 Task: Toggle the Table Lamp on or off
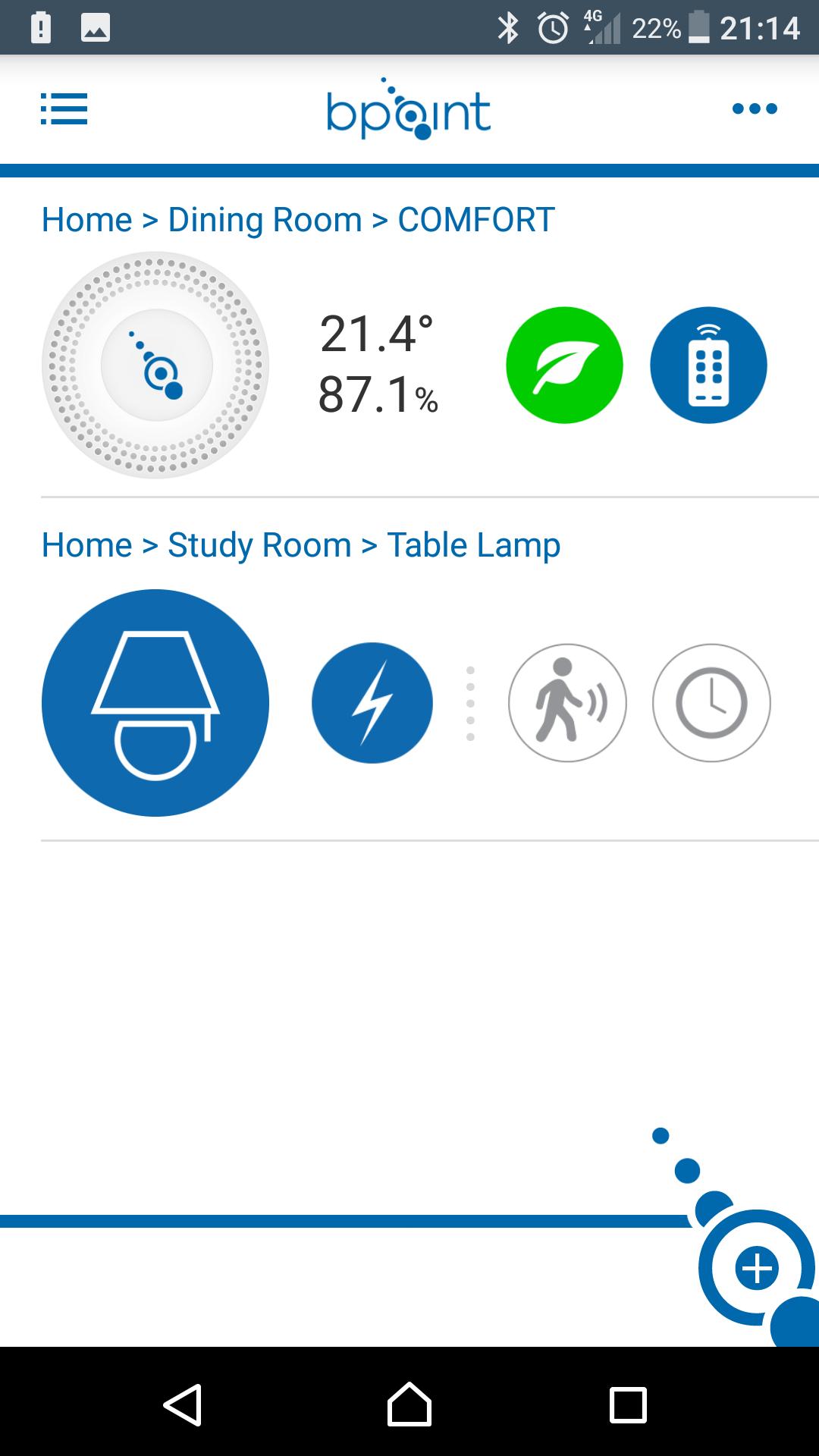(155, 702)
